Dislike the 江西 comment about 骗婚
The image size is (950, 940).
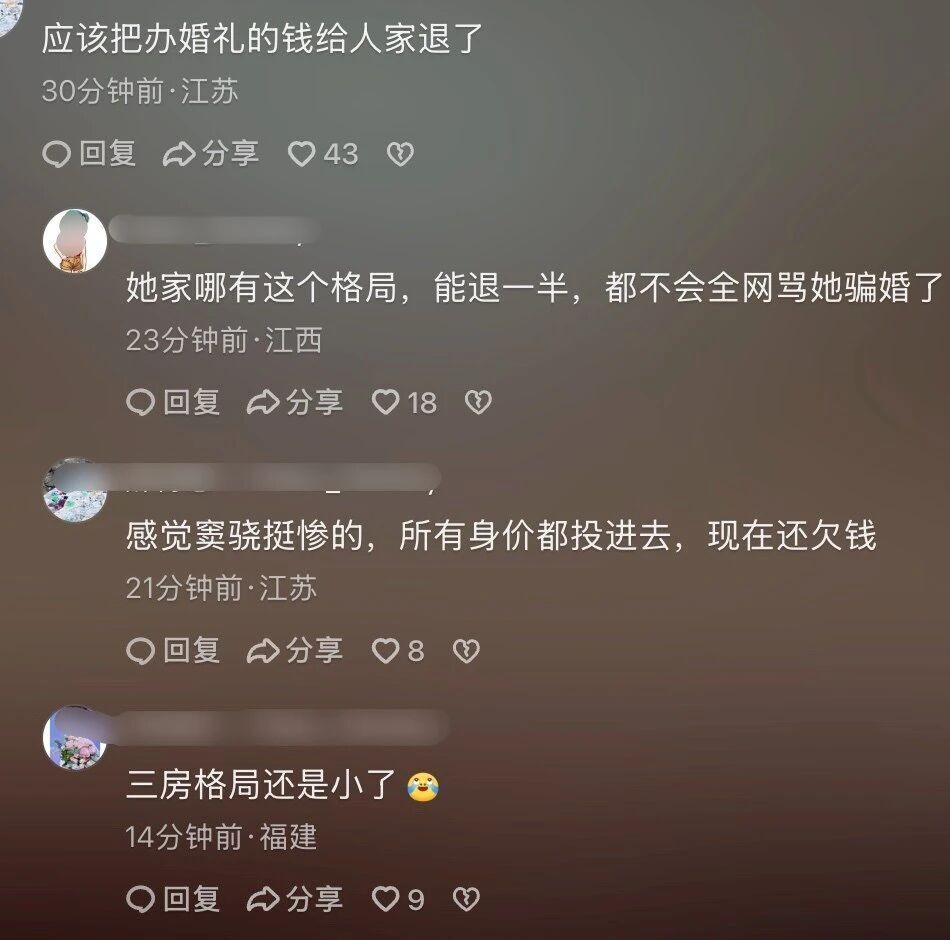point(478,402)
